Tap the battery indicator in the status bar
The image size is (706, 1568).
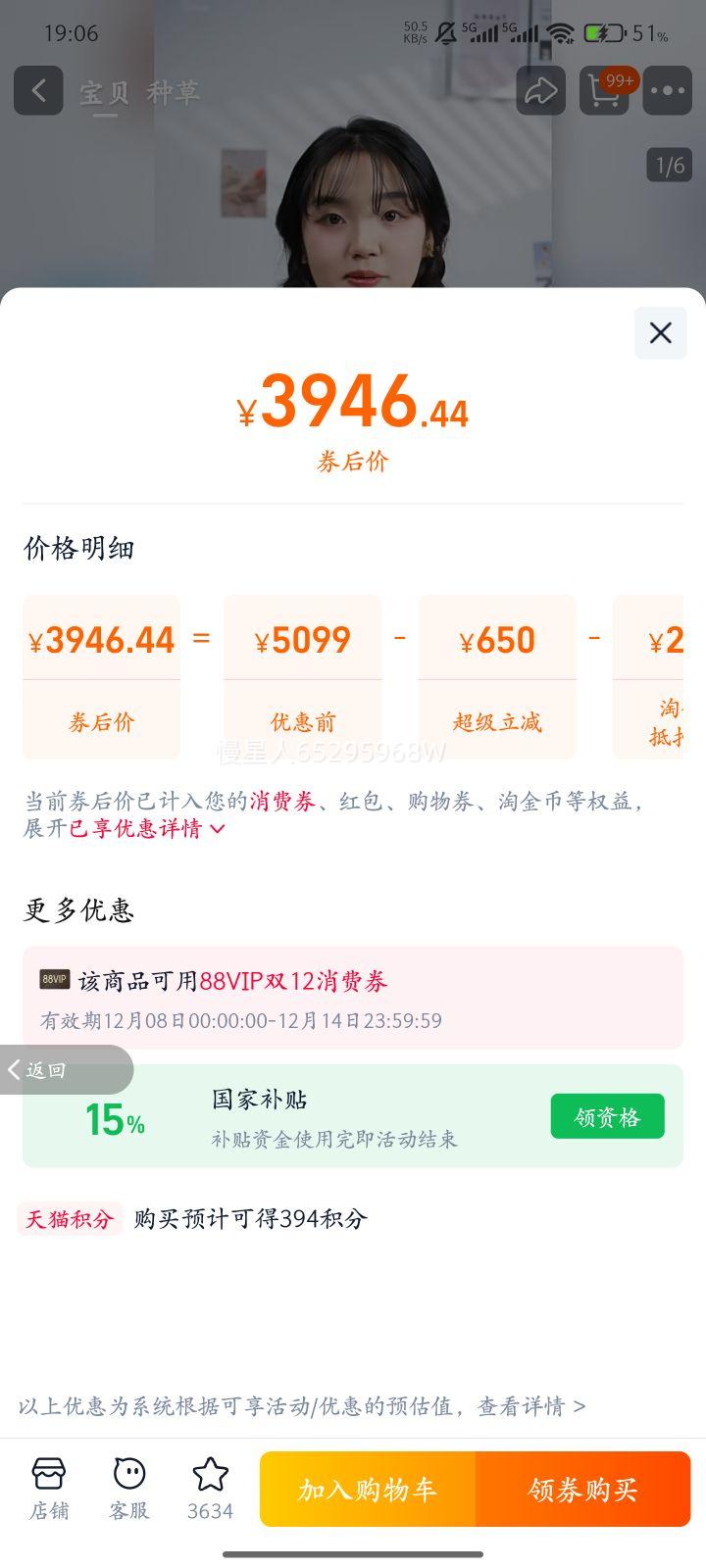tap(601, 31)
